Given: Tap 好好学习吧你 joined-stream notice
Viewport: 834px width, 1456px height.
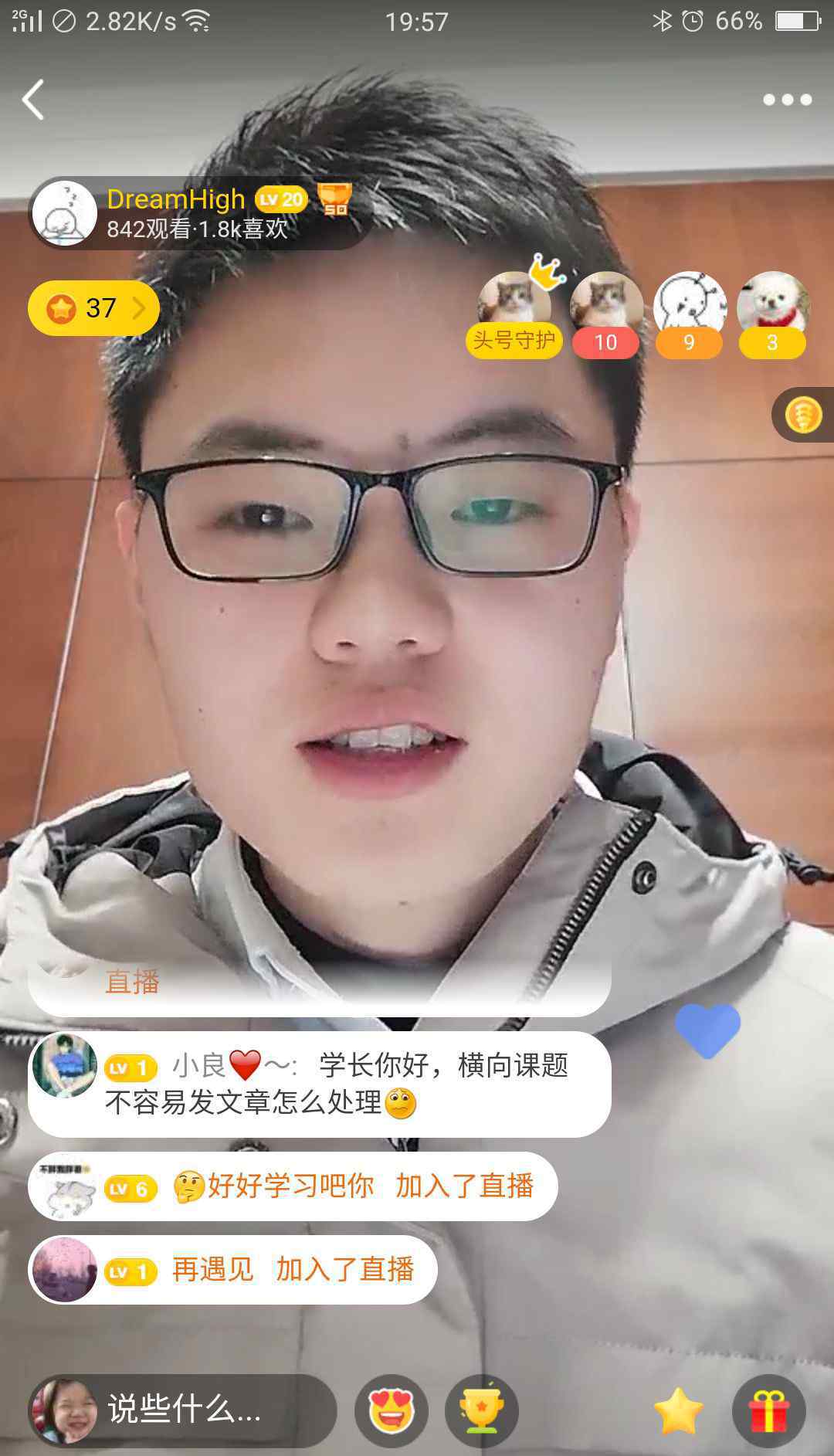Looking at the screenshot, I should pyautogui.click(x=293, y=1186).
